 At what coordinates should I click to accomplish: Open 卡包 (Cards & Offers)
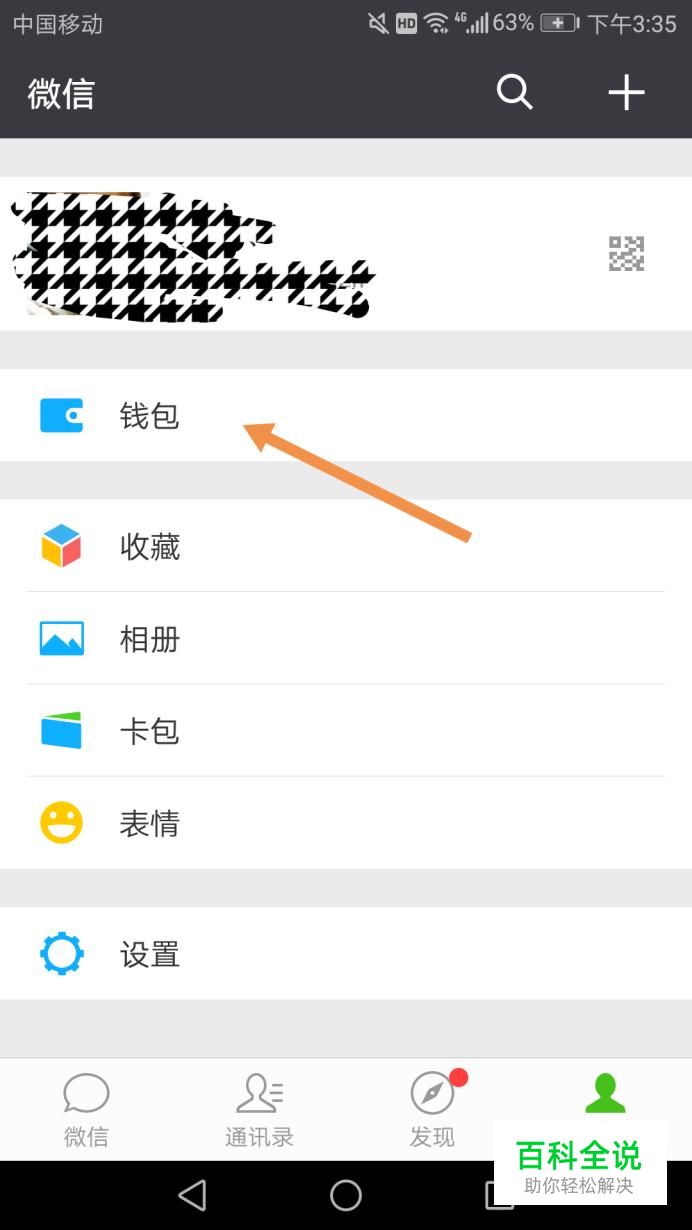point(346,731)
